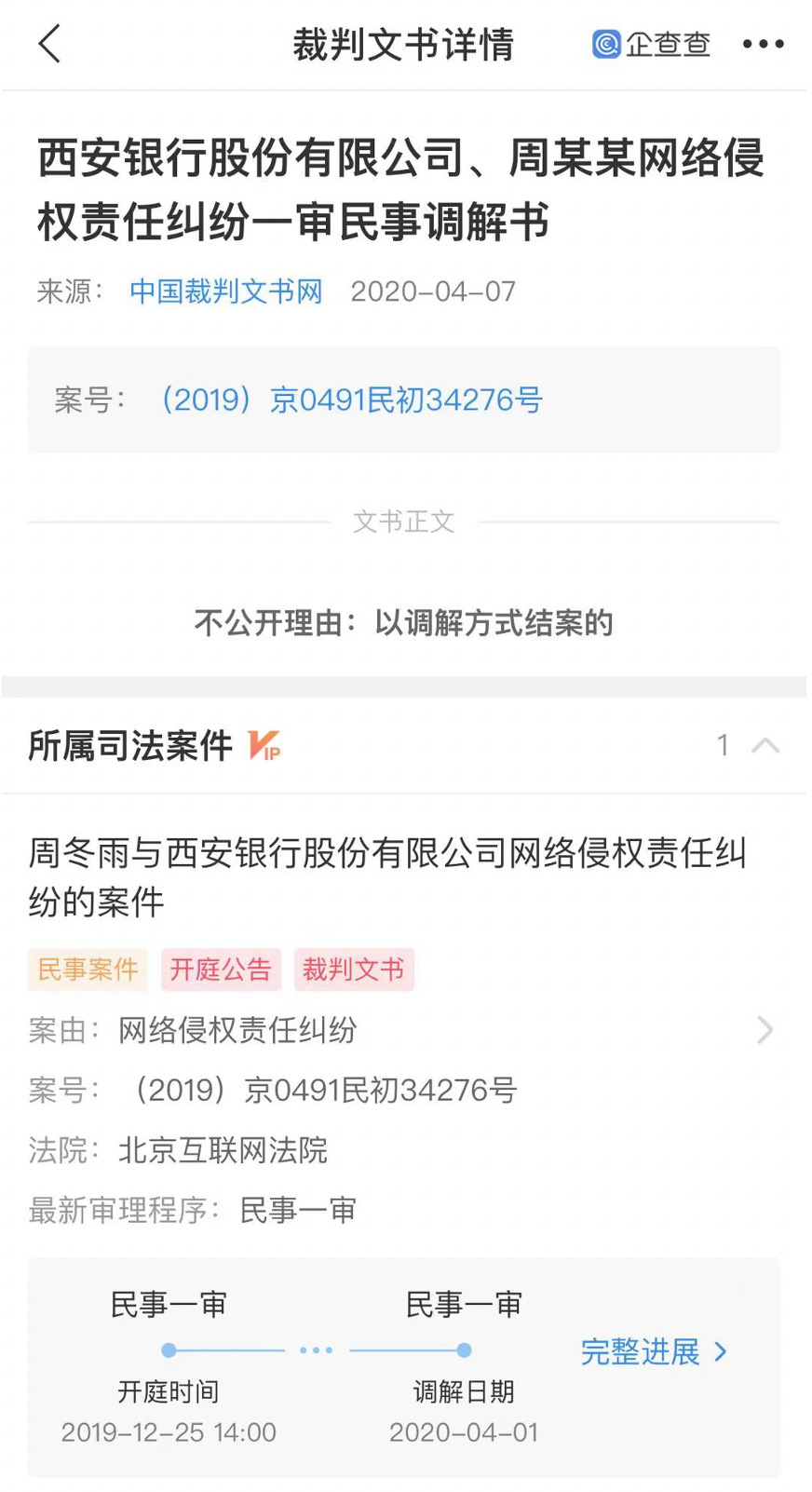Tap the 开庭公告 tag
Screen dimensions: 812x1492
(221, 970)
